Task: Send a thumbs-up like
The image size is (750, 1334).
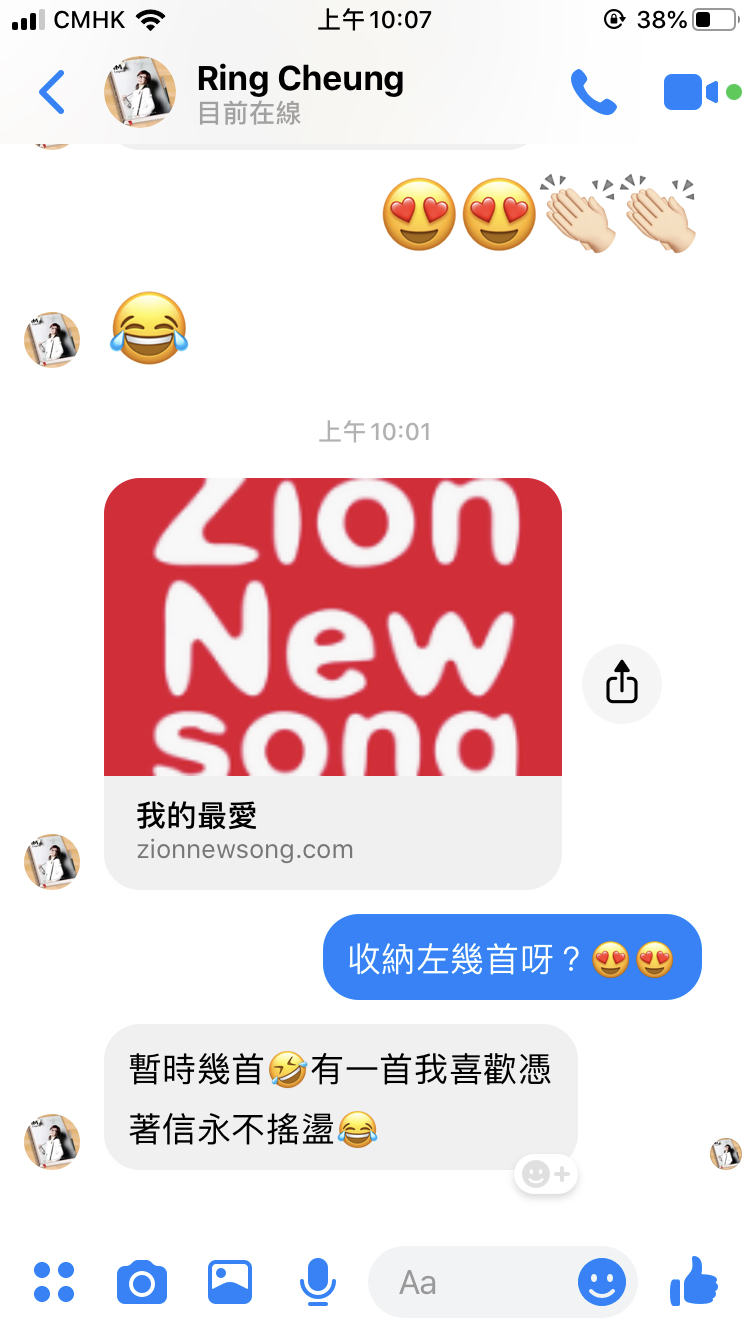Action: coord(694,1280)
